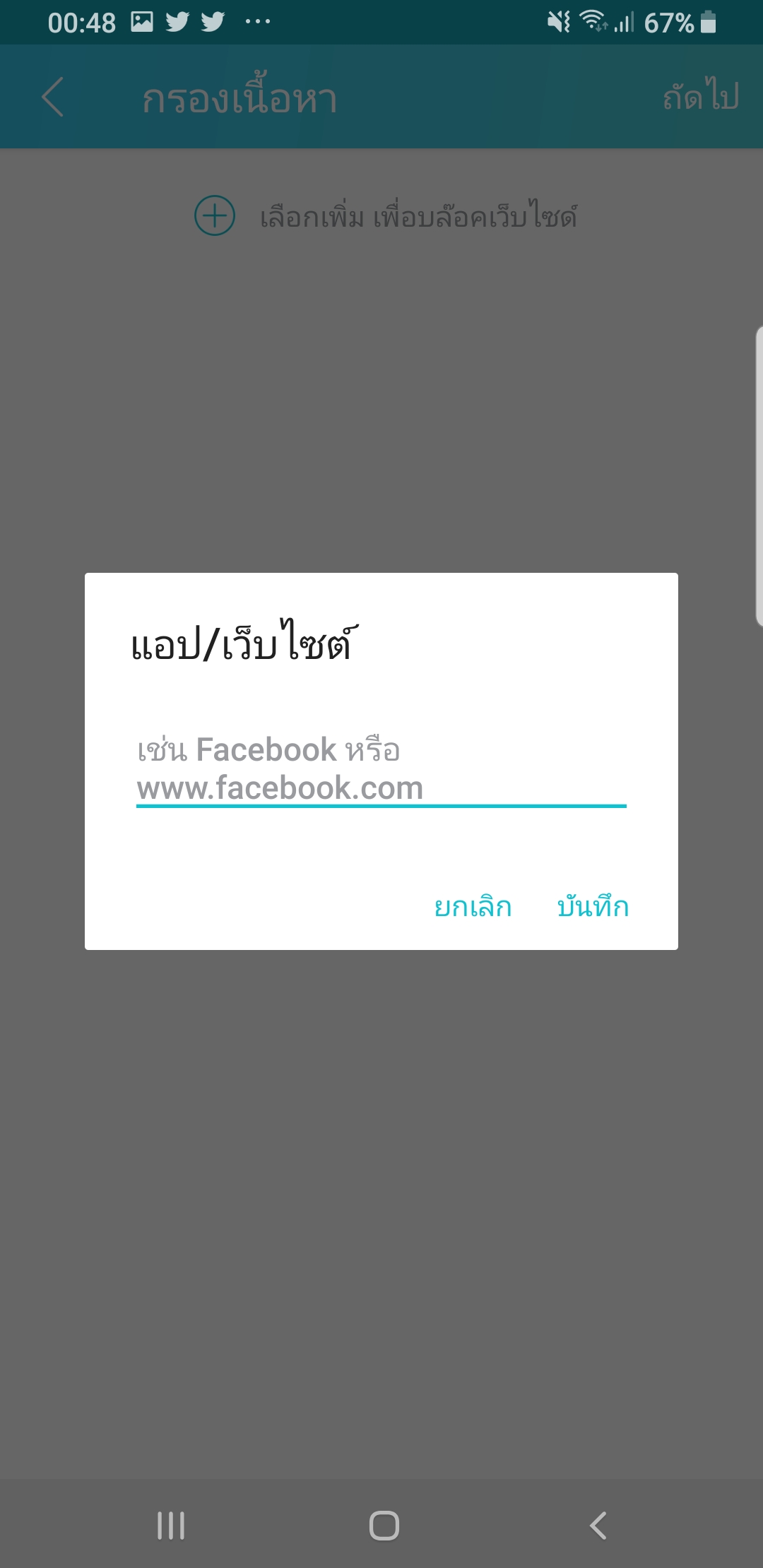This screenshot has width=763, height=1568.
Task: Go to the home screen
Action: (x=384, y=1526)
